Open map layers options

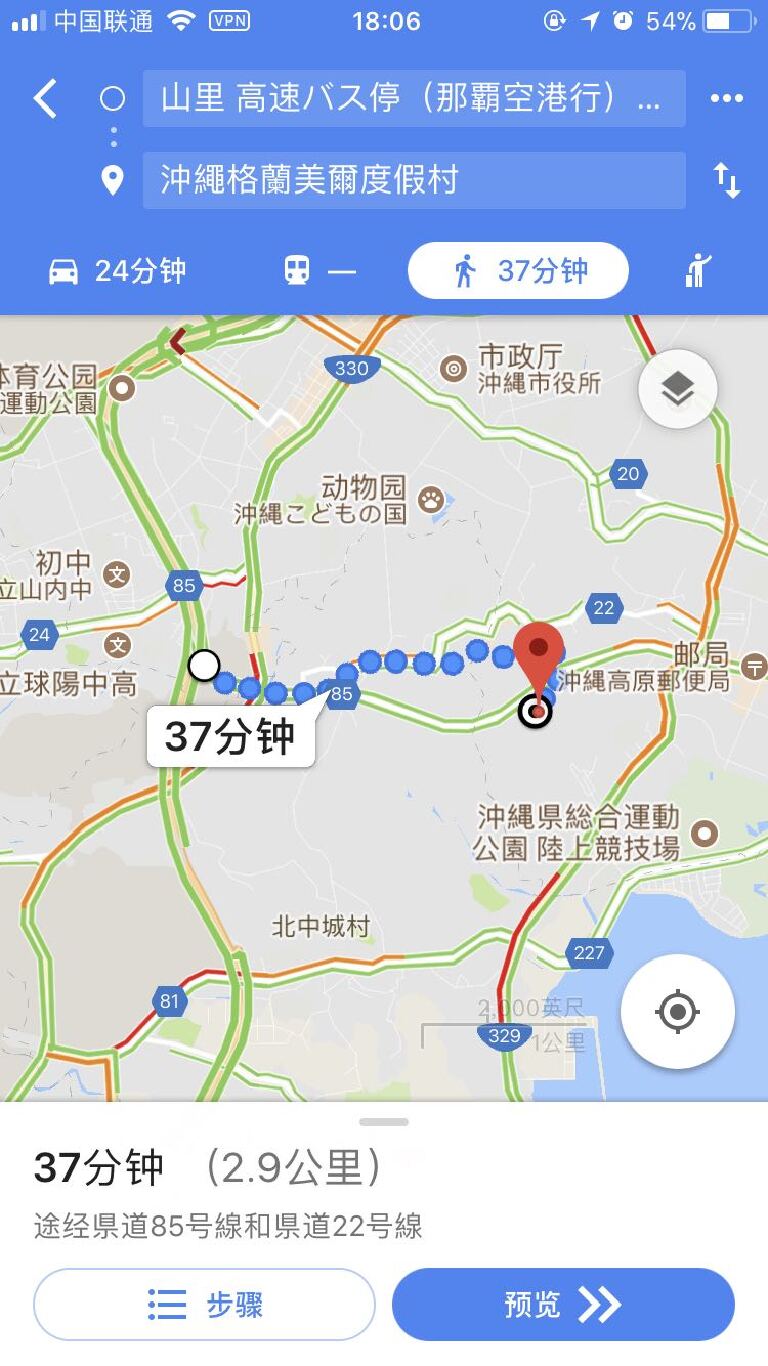coord(678,390)
